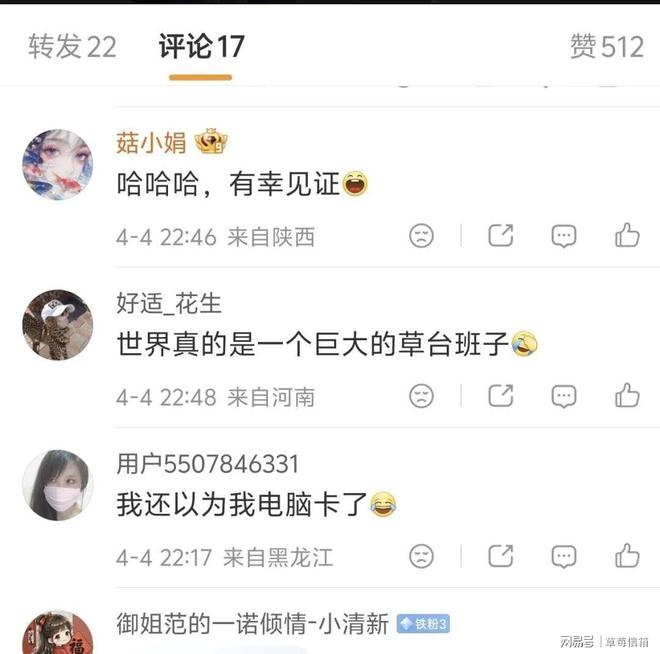The height and width of the screenshot is (654, 660).
Task: Open 御姐范的一诺倾情-小清新's profile
Action: [x=252, y=623]
